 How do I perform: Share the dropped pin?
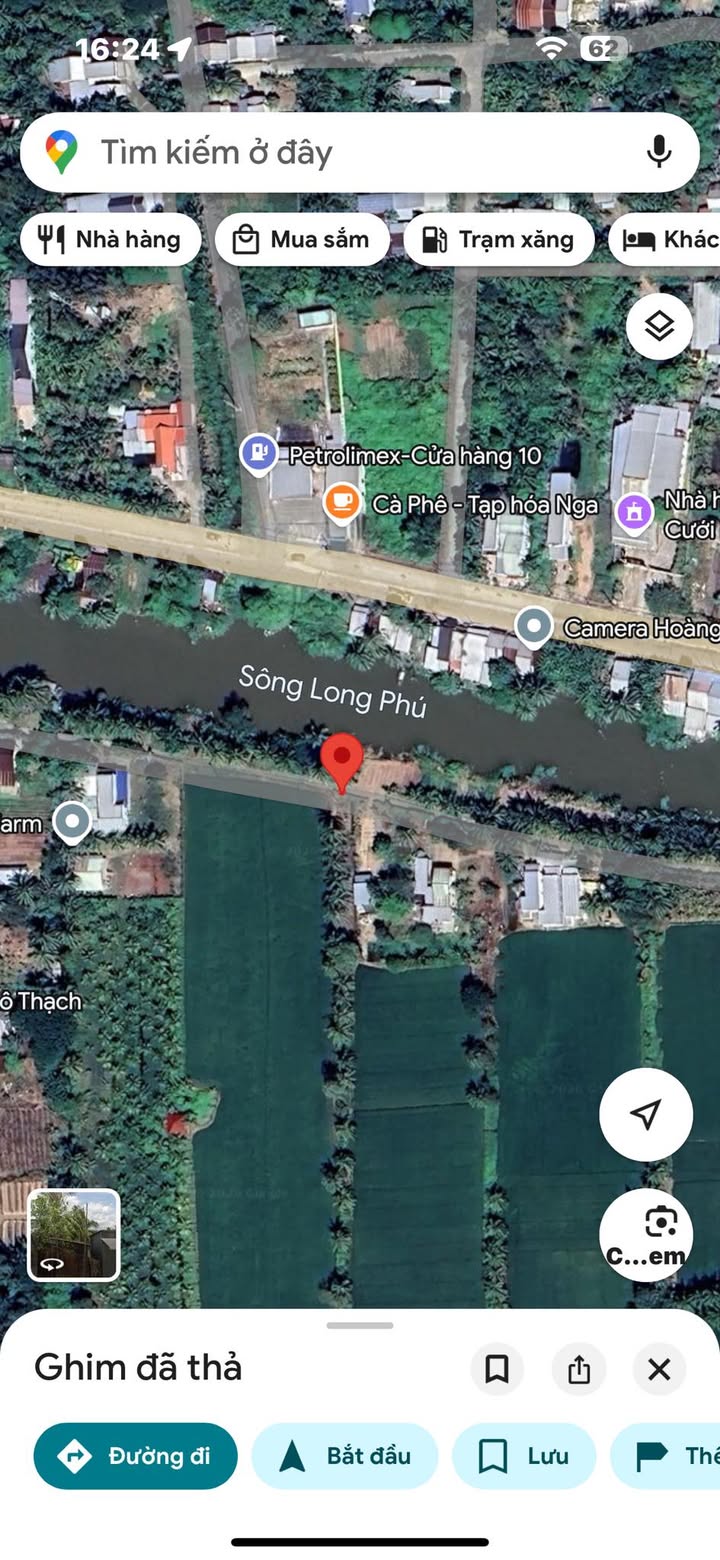click(579, 1369)
